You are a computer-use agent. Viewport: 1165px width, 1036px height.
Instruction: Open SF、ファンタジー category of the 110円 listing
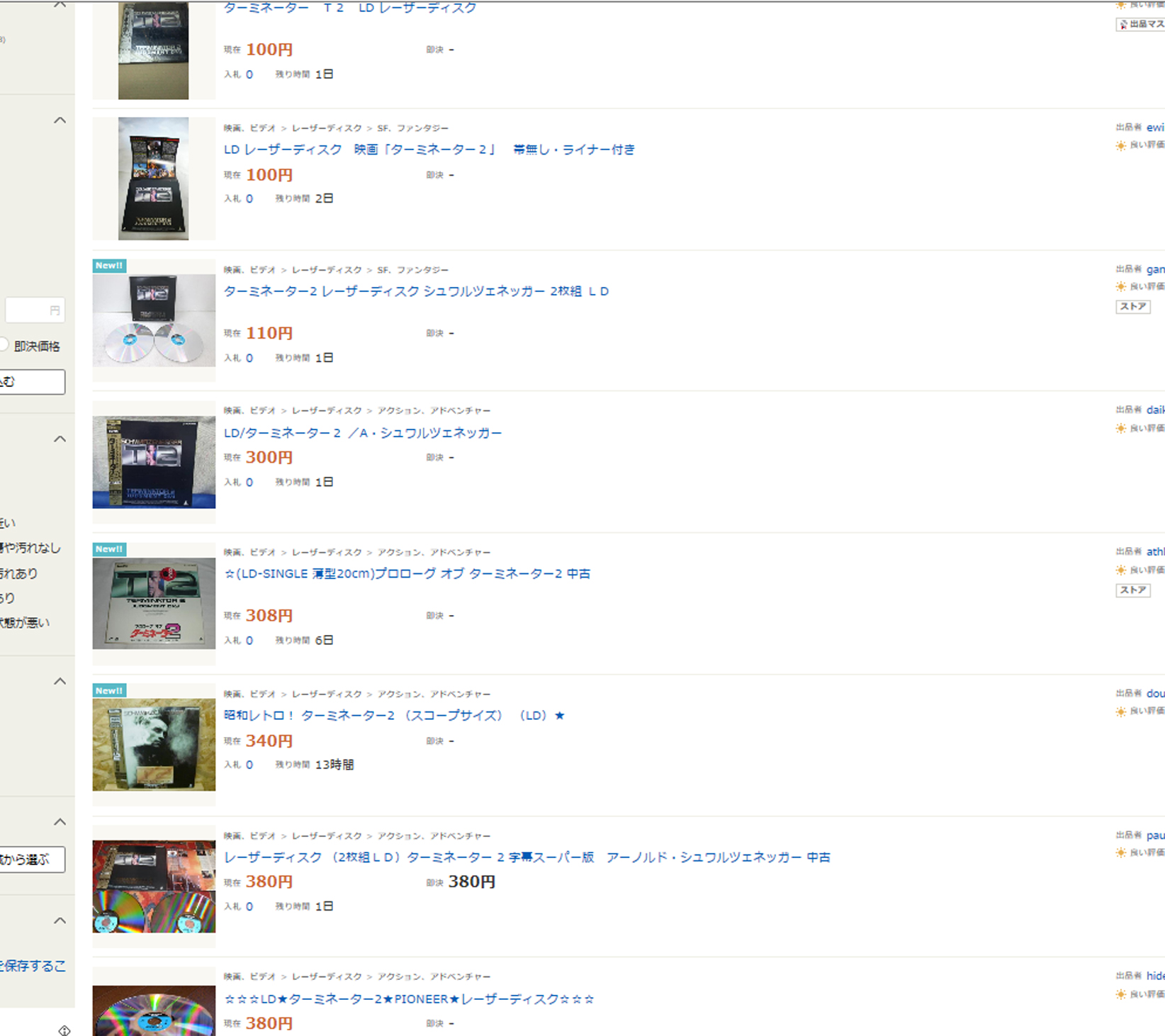(x=412, y=270)
